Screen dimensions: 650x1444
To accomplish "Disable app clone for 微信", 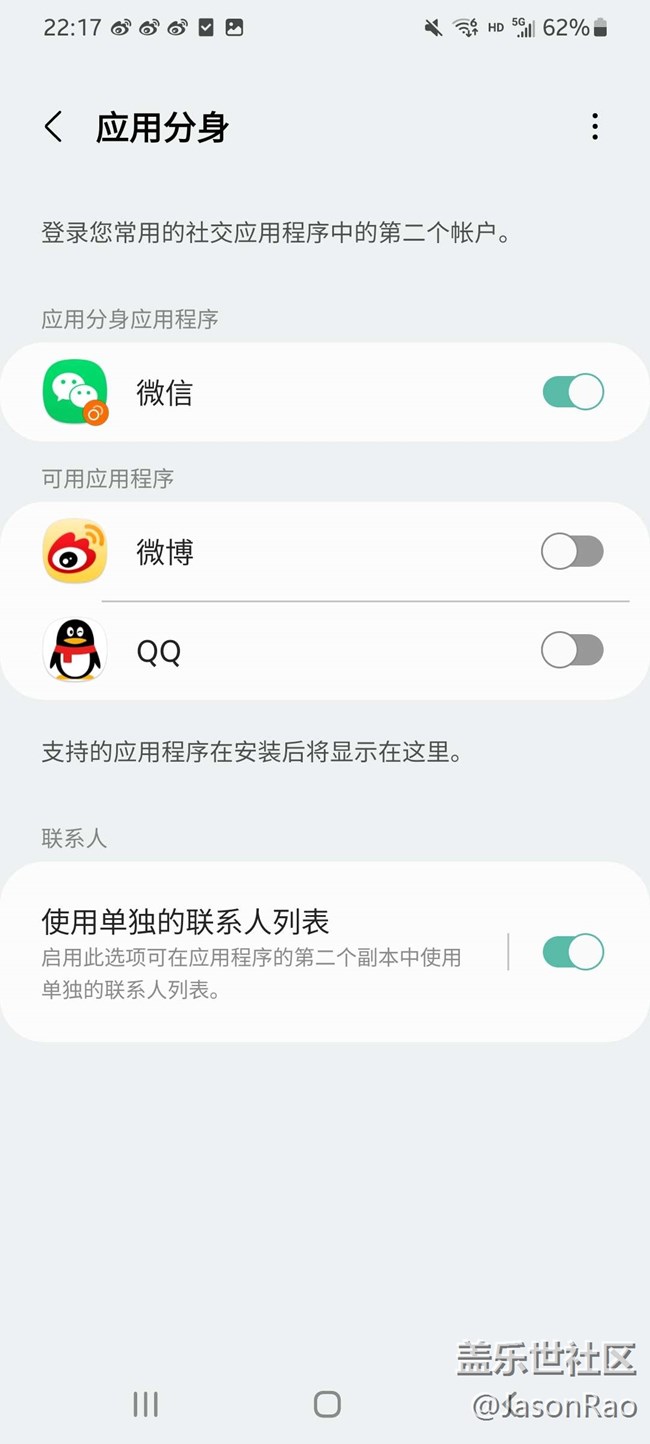I will point(573,392).
